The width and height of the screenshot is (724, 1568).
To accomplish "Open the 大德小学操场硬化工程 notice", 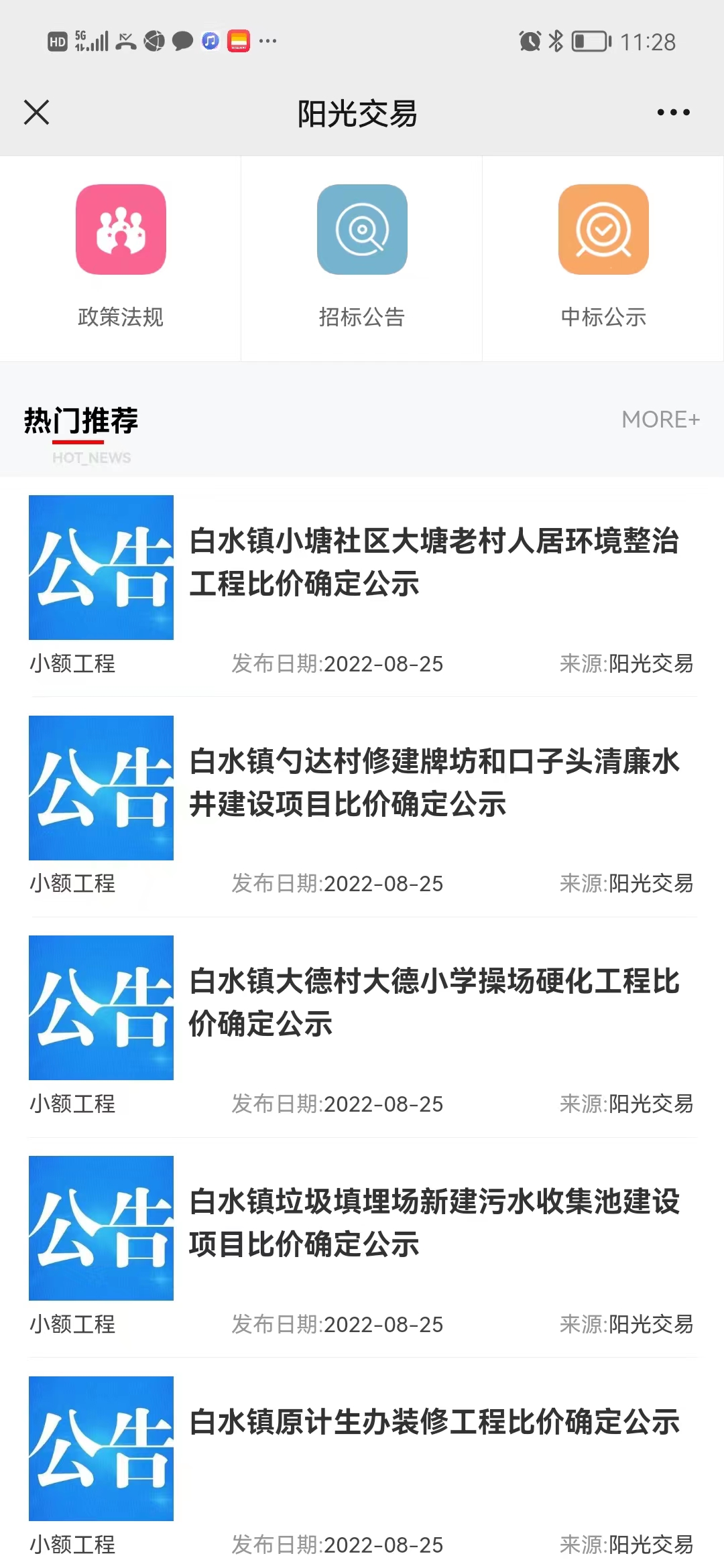I will tap(434, 1002).
